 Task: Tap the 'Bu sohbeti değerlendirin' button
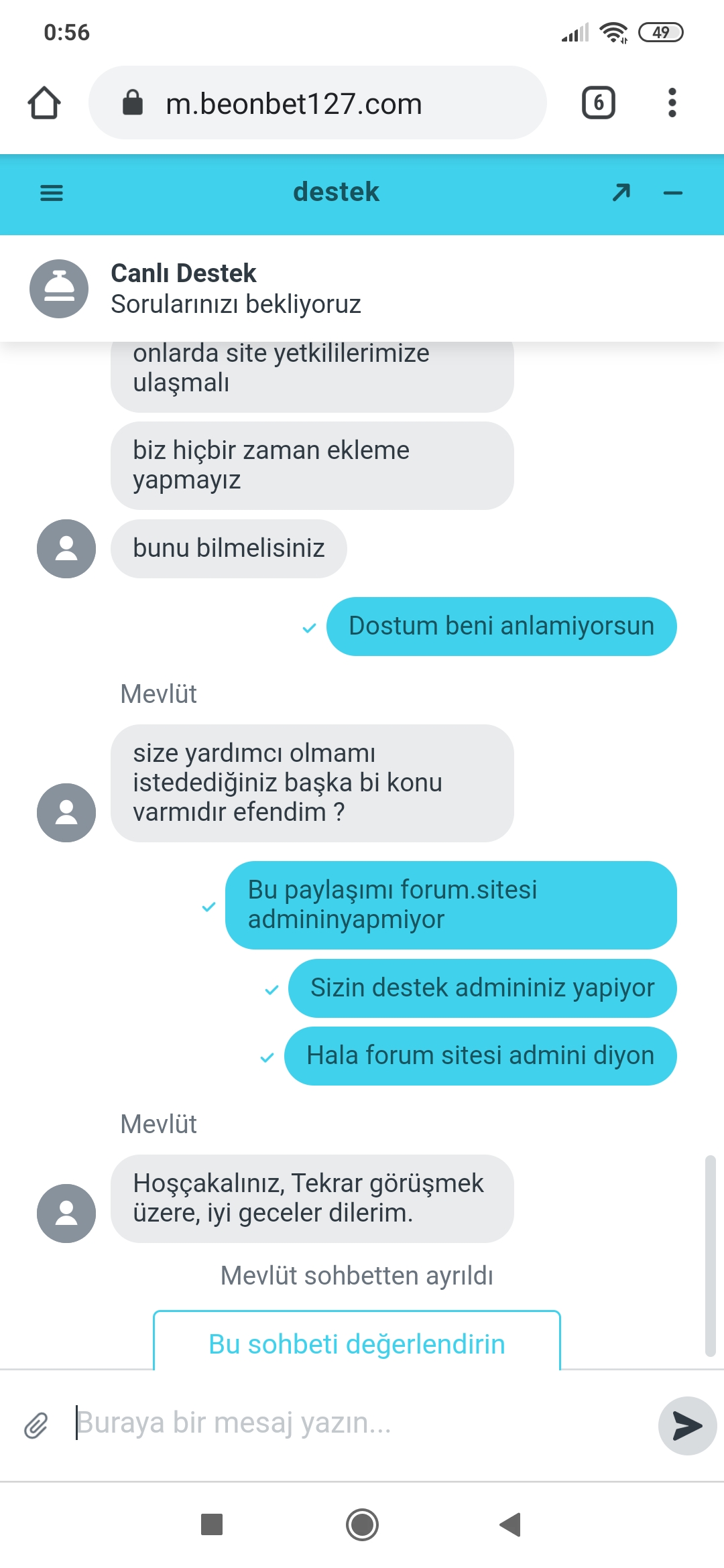[357, 1342]
